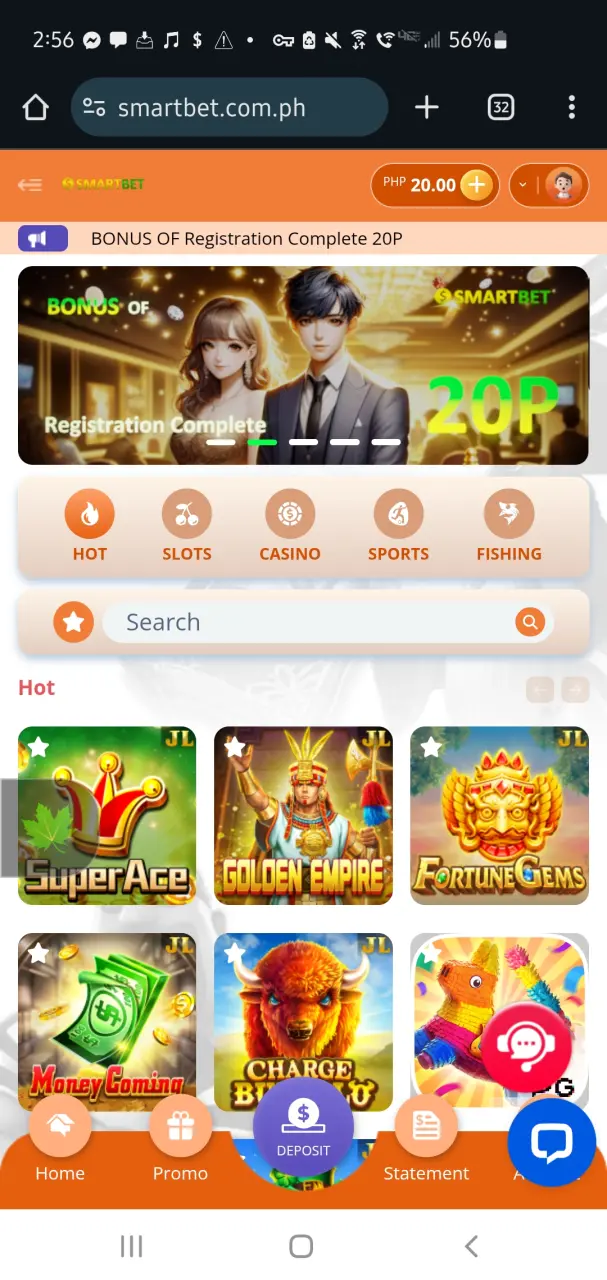Add funds with the plus button
607x1280 pixels.
477,185
